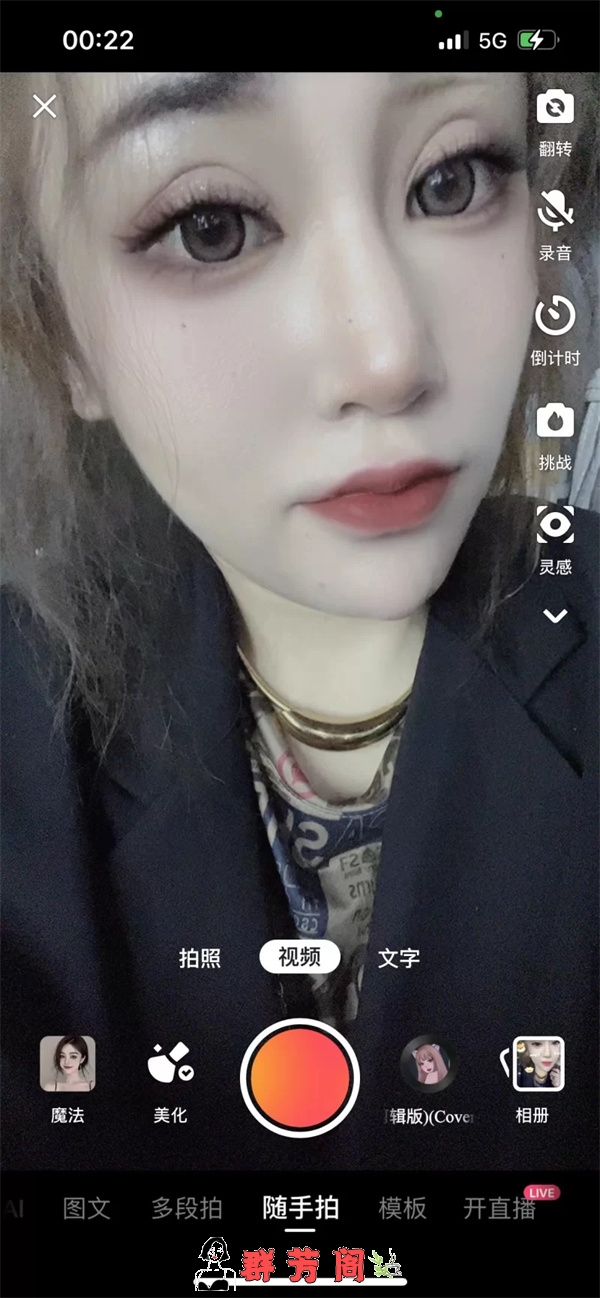Viewport: 600px width, 1298px height.
Task: Close the camera recording screen
Action: 44,106
